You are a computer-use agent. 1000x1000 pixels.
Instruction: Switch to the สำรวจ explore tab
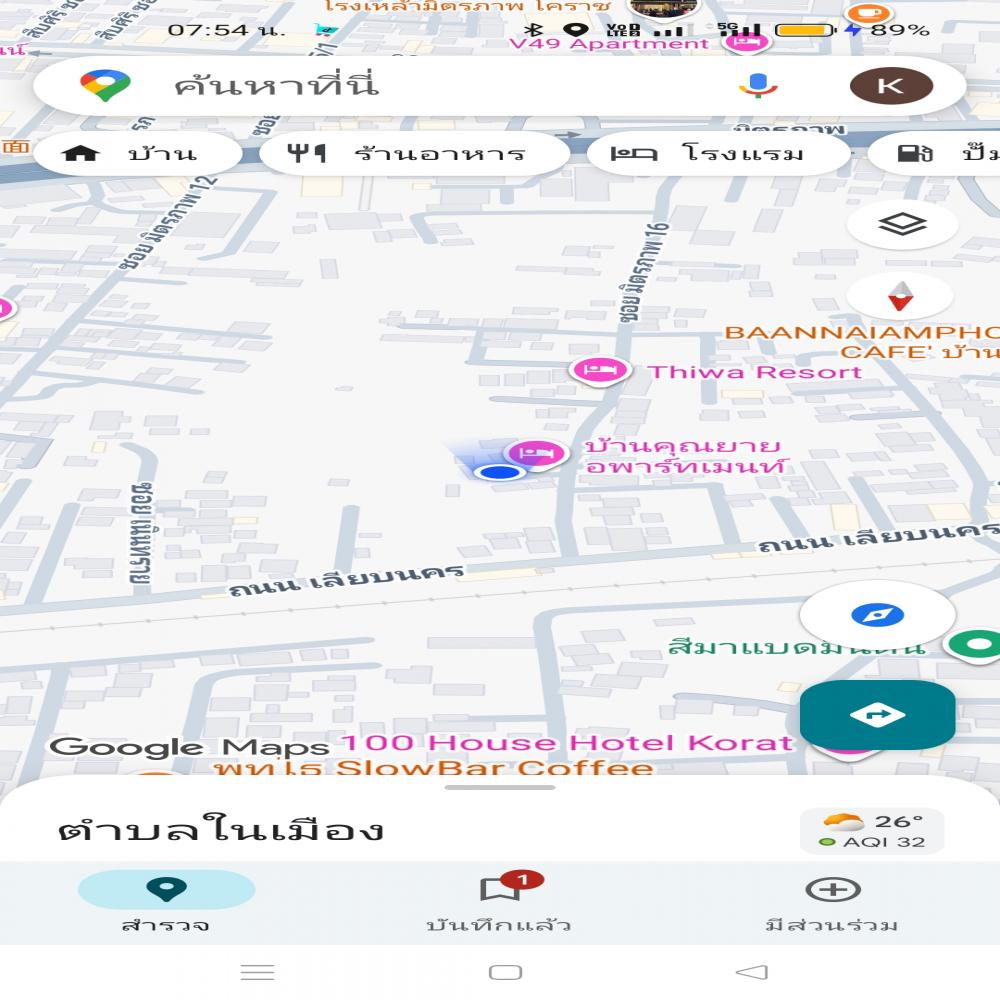click(x=166, y=902)
